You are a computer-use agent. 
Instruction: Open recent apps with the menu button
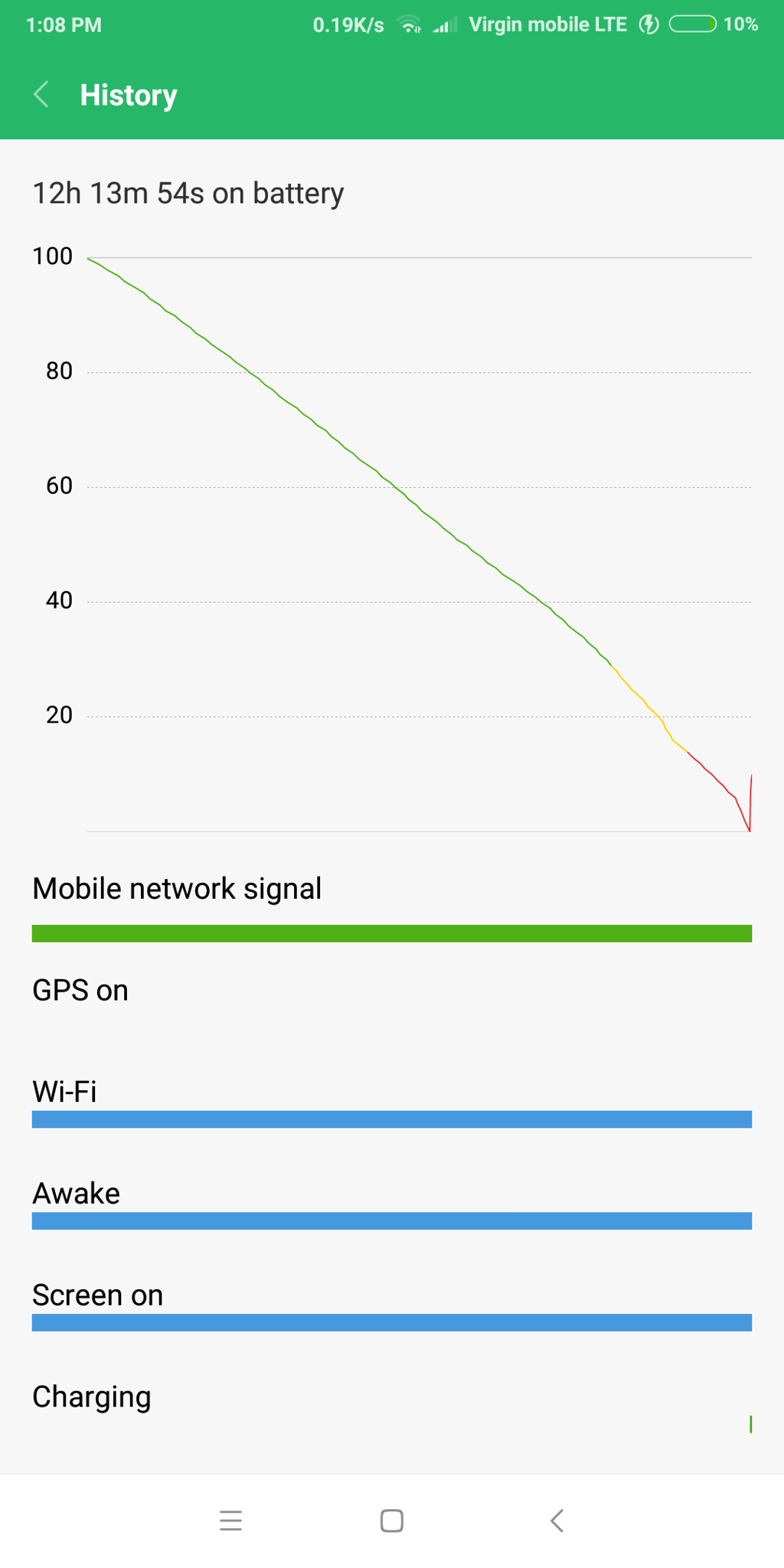[x=230, y=1521]
